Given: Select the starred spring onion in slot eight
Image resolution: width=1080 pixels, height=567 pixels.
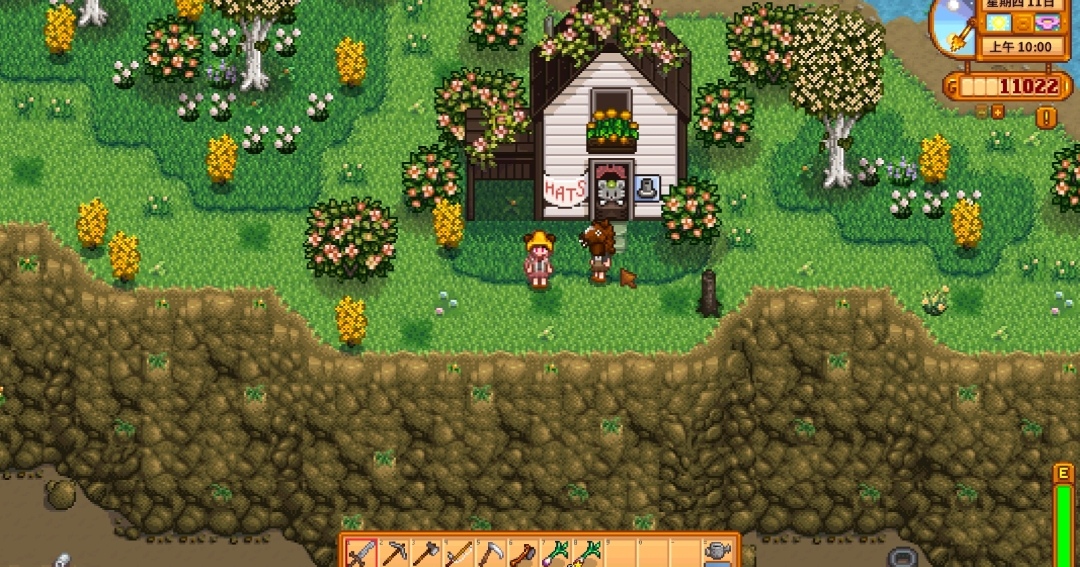Looking at the screenshot, I should click(x=586, y=553).
